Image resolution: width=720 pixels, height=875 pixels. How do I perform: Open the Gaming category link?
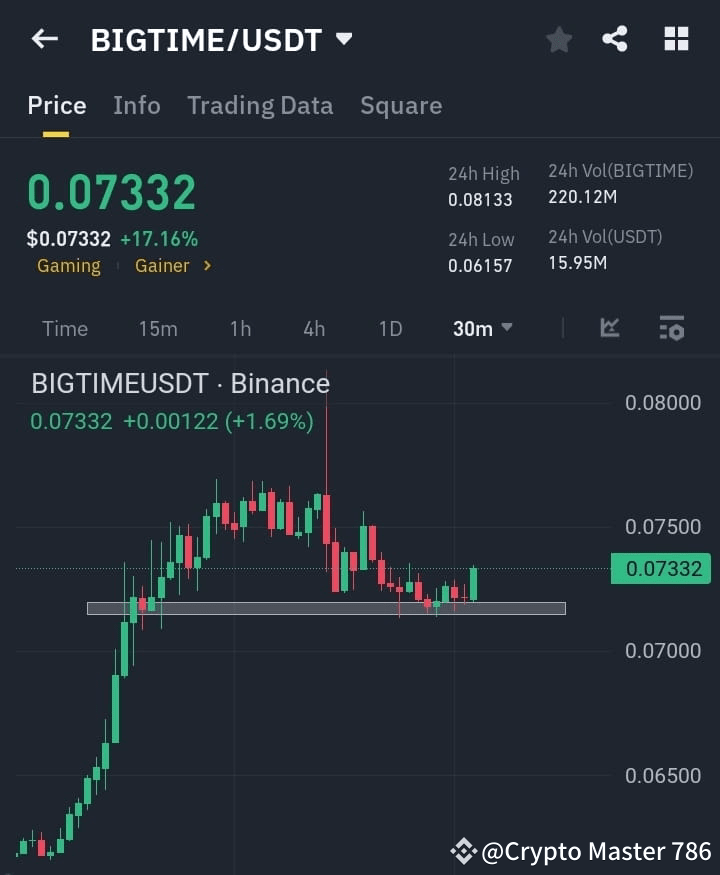[x=68, y=266]
